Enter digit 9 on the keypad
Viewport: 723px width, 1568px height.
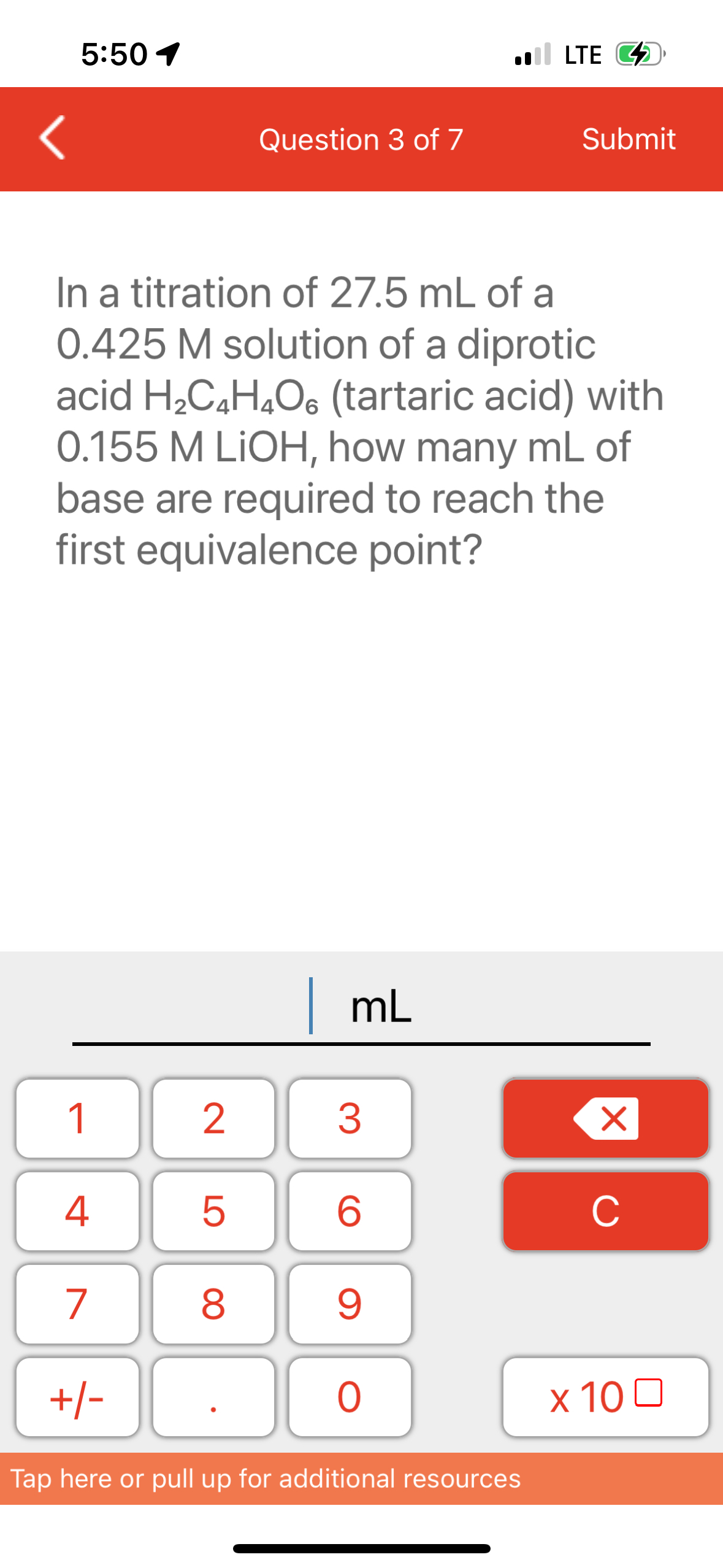tap(350, 1304)
